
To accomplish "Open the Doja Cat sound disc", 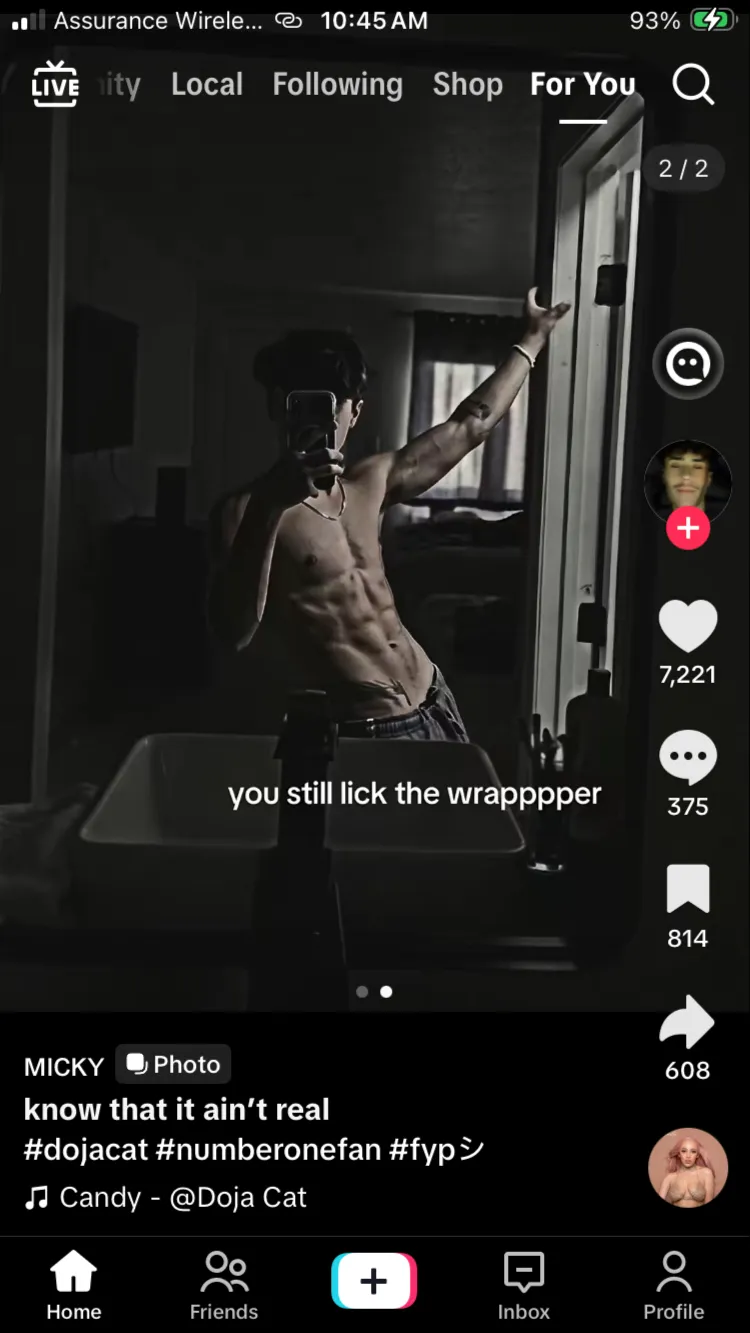I will [x=688, y=1168].
